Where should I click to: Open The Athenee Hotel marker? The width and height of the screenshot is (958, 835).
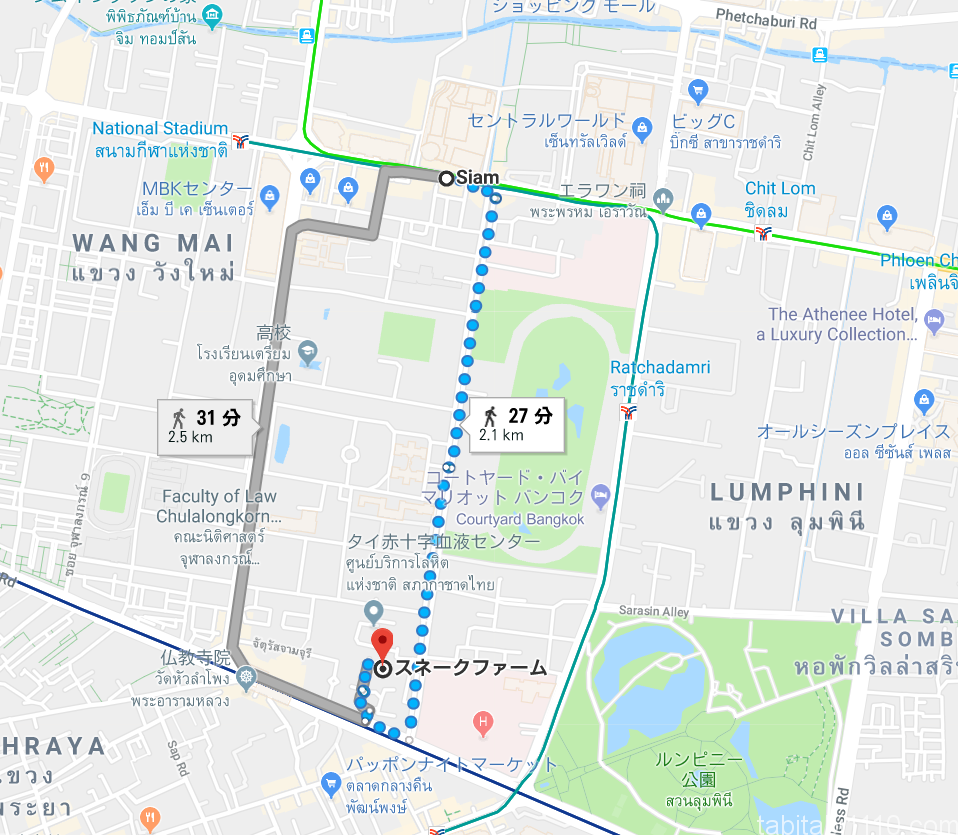tap(934, 322)
